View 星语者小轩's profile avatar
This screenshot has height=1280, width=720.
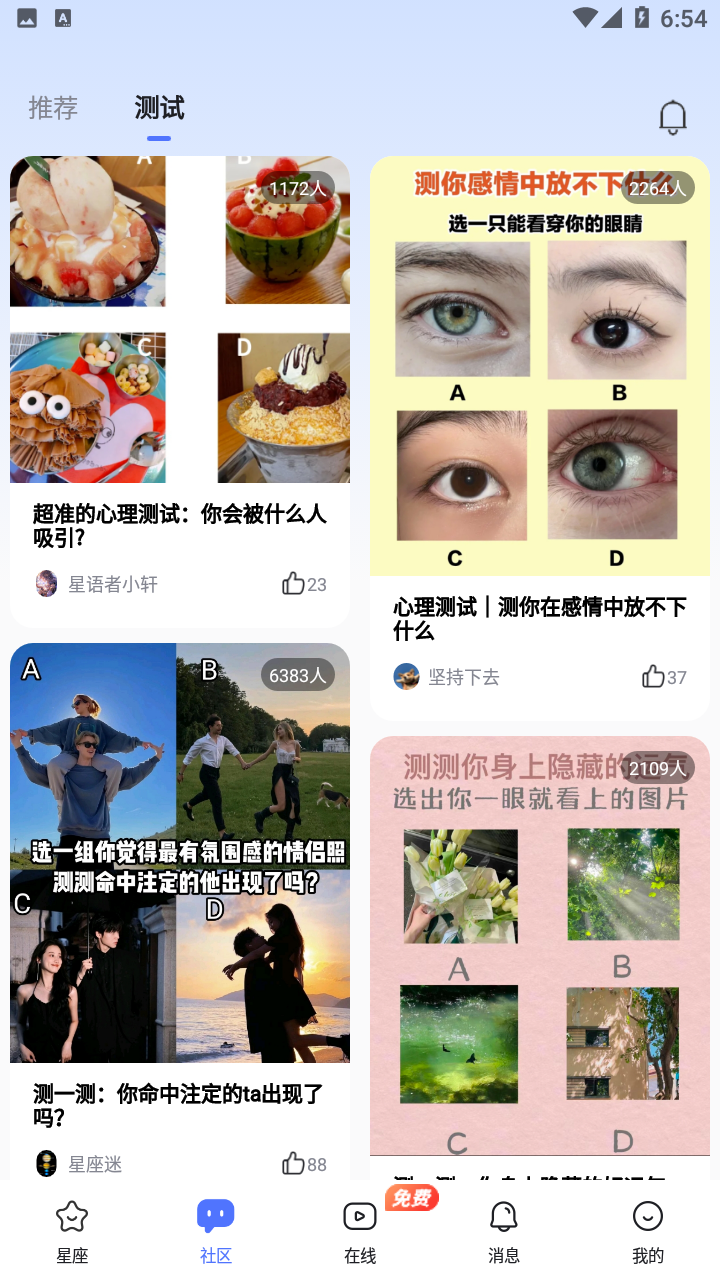coord(46,584)
